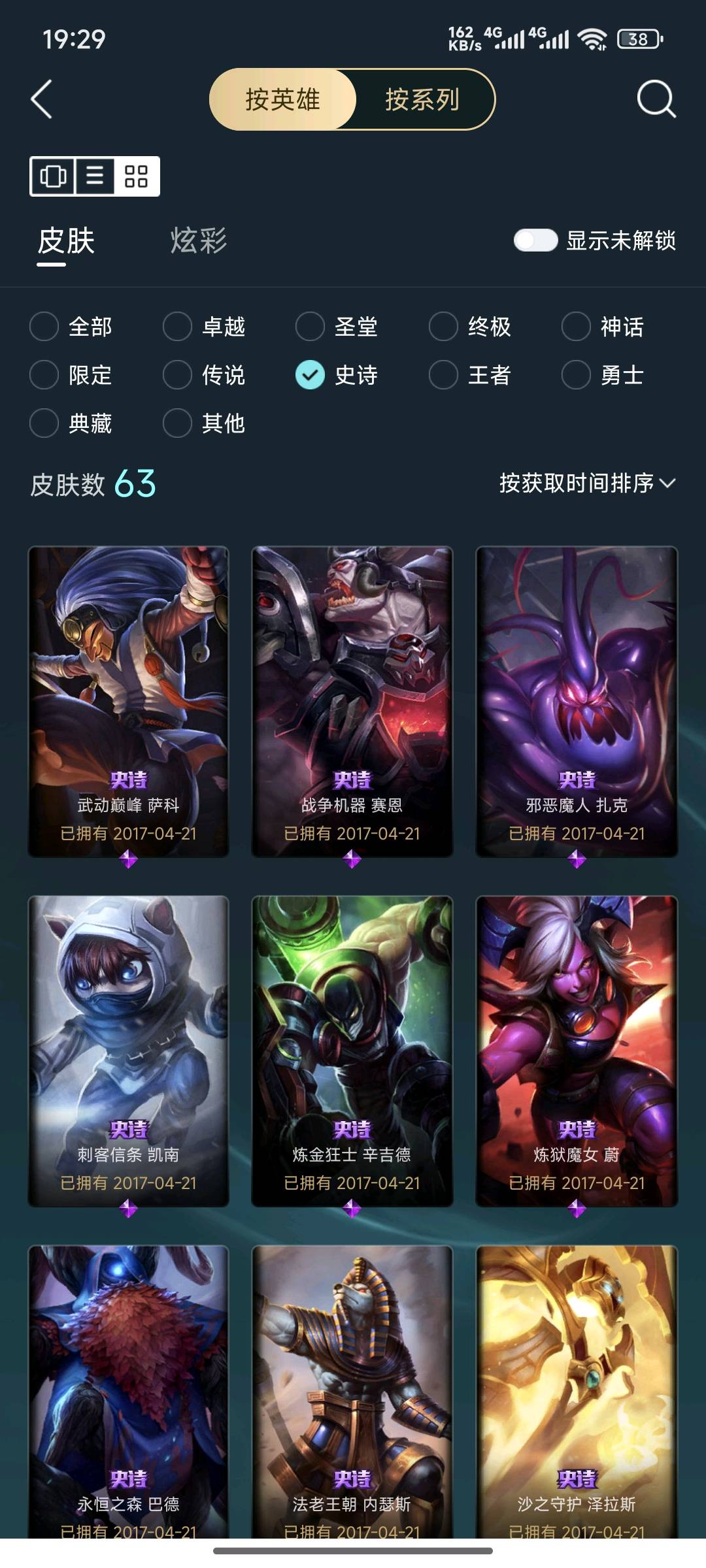Open skin card 刺客信条 凯南
Viewport: 706px width, 1568px height.
[x=128, y=1051]
